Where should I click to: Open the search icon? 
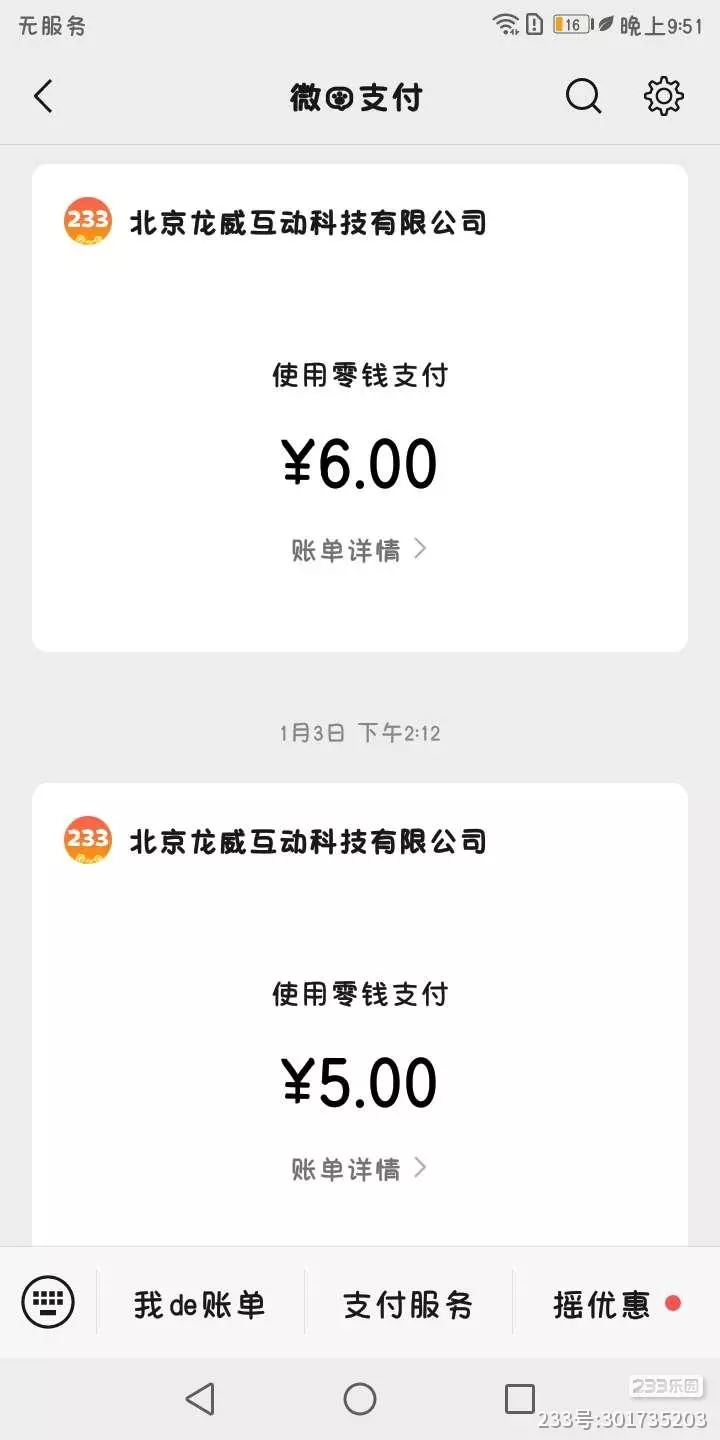pyautogui.click(x=583, y=97)
